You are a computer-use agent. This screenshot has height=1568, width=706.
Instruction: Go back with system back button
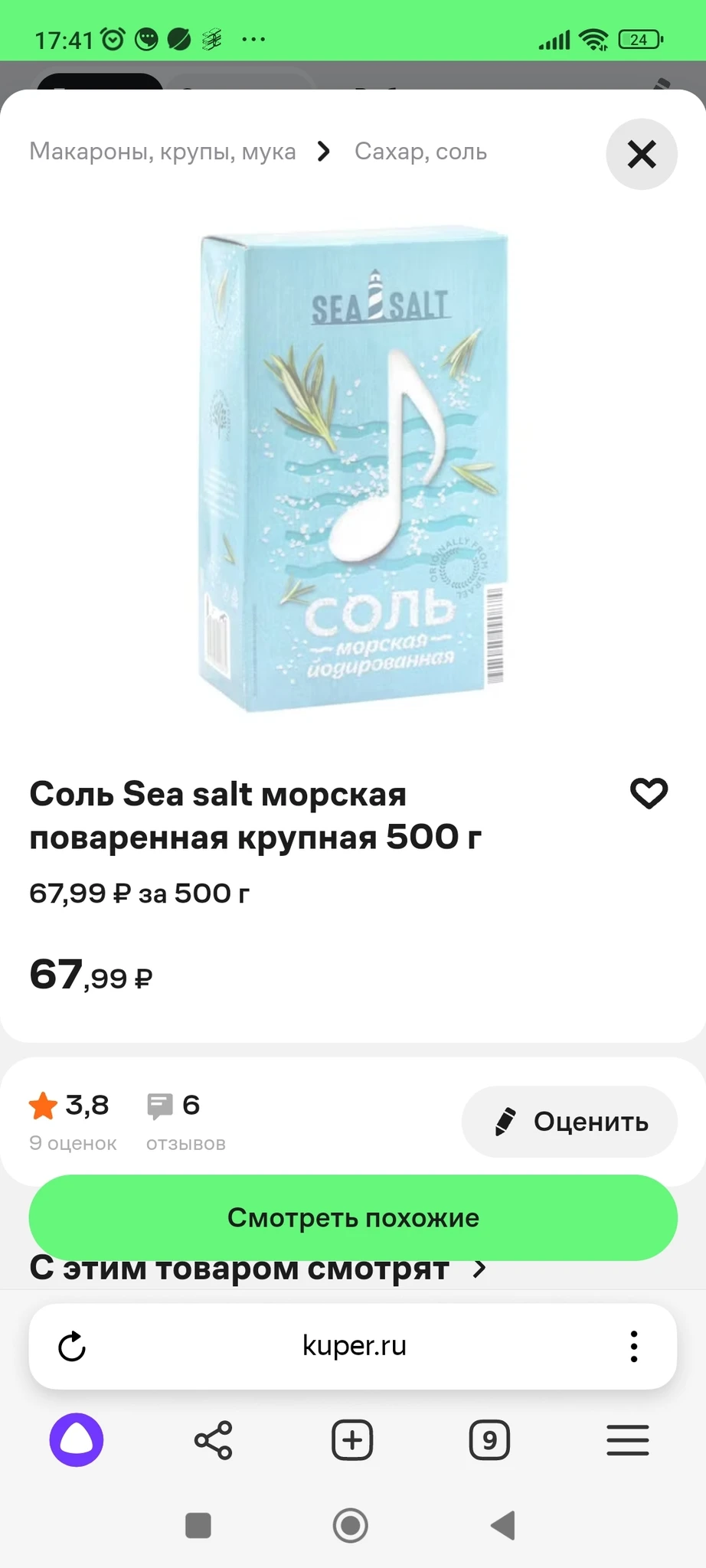tap(503, 1525)
